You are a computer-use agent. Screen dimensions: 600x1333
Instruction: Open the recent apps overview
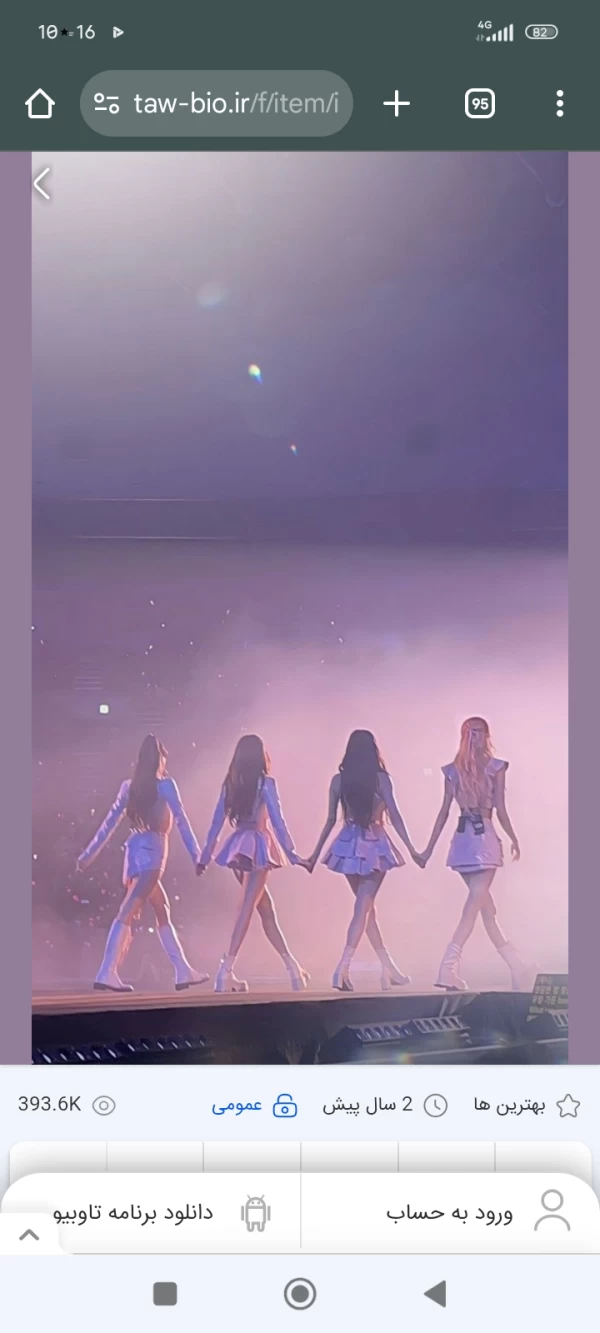(165, 1294)
